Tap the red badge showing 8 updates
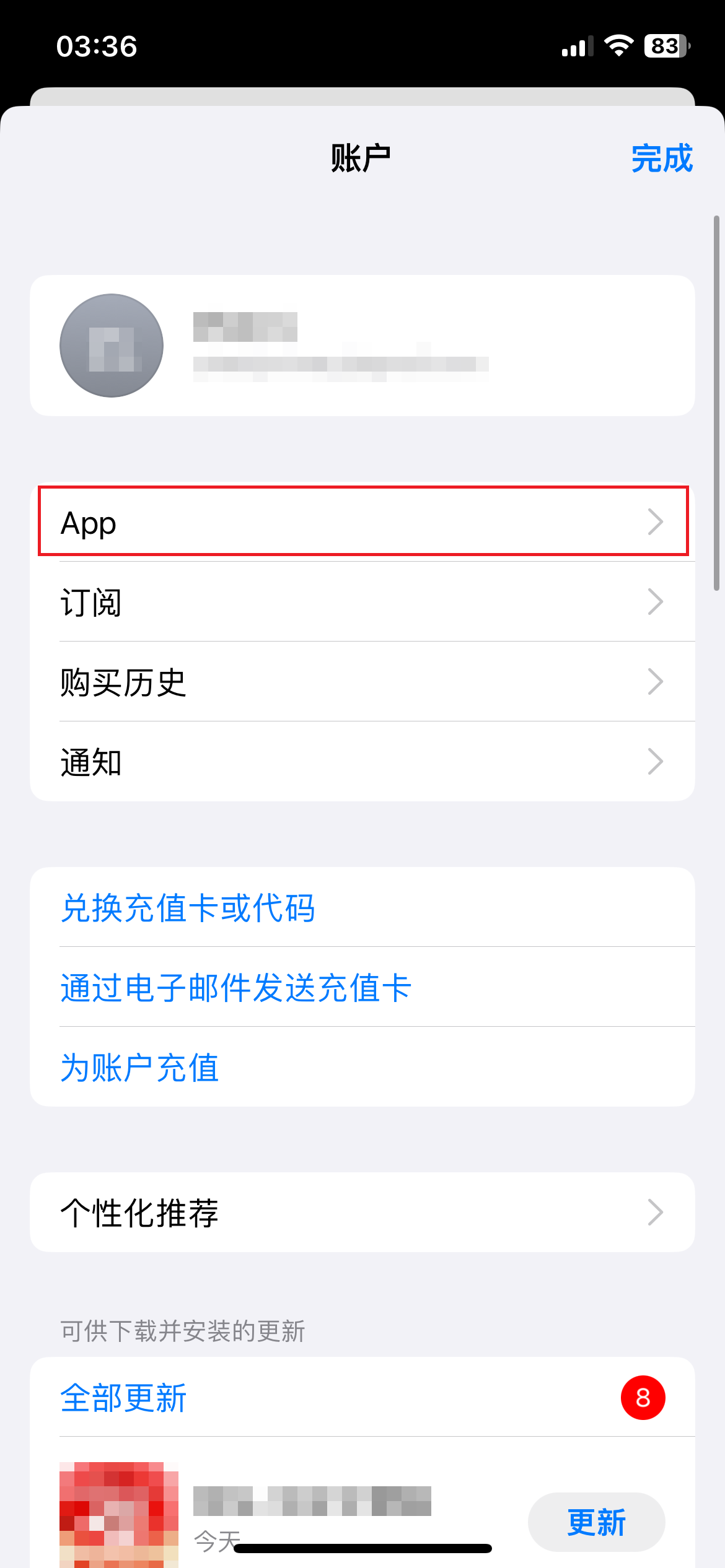The width and height of the screenshot is (725, 1568). 643,1398
